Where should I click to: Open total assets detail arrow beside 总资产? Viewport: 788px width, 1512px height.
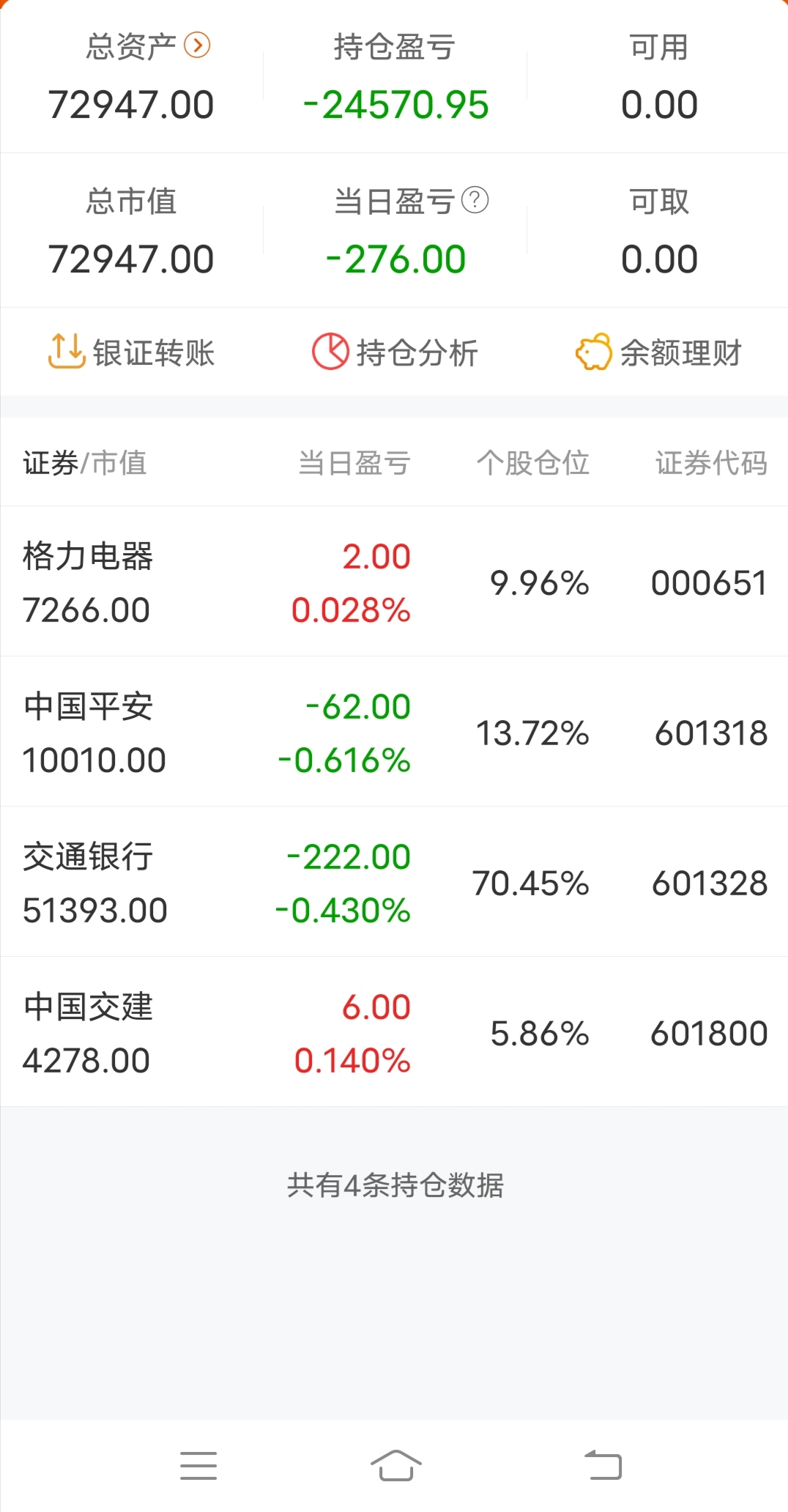(197, 45)
